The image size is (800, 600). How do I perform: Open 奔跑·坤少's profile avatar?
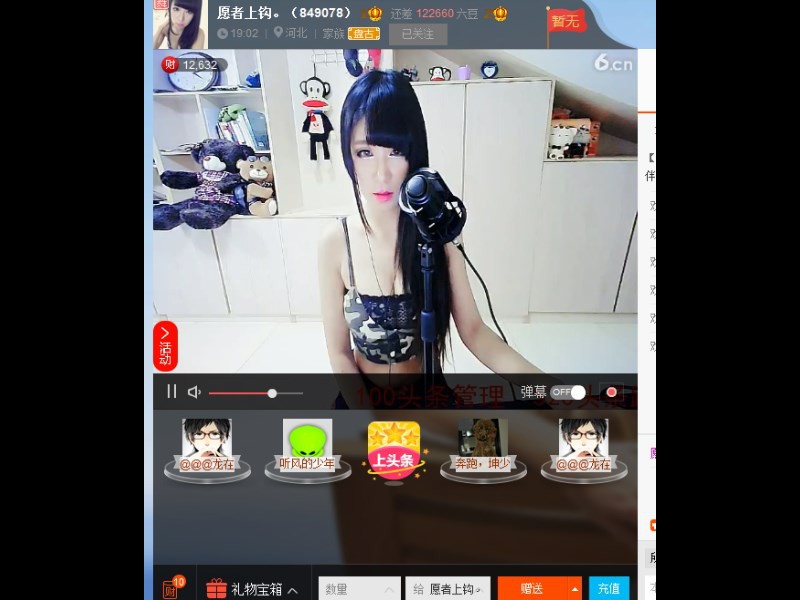click(x=482, y=439)
